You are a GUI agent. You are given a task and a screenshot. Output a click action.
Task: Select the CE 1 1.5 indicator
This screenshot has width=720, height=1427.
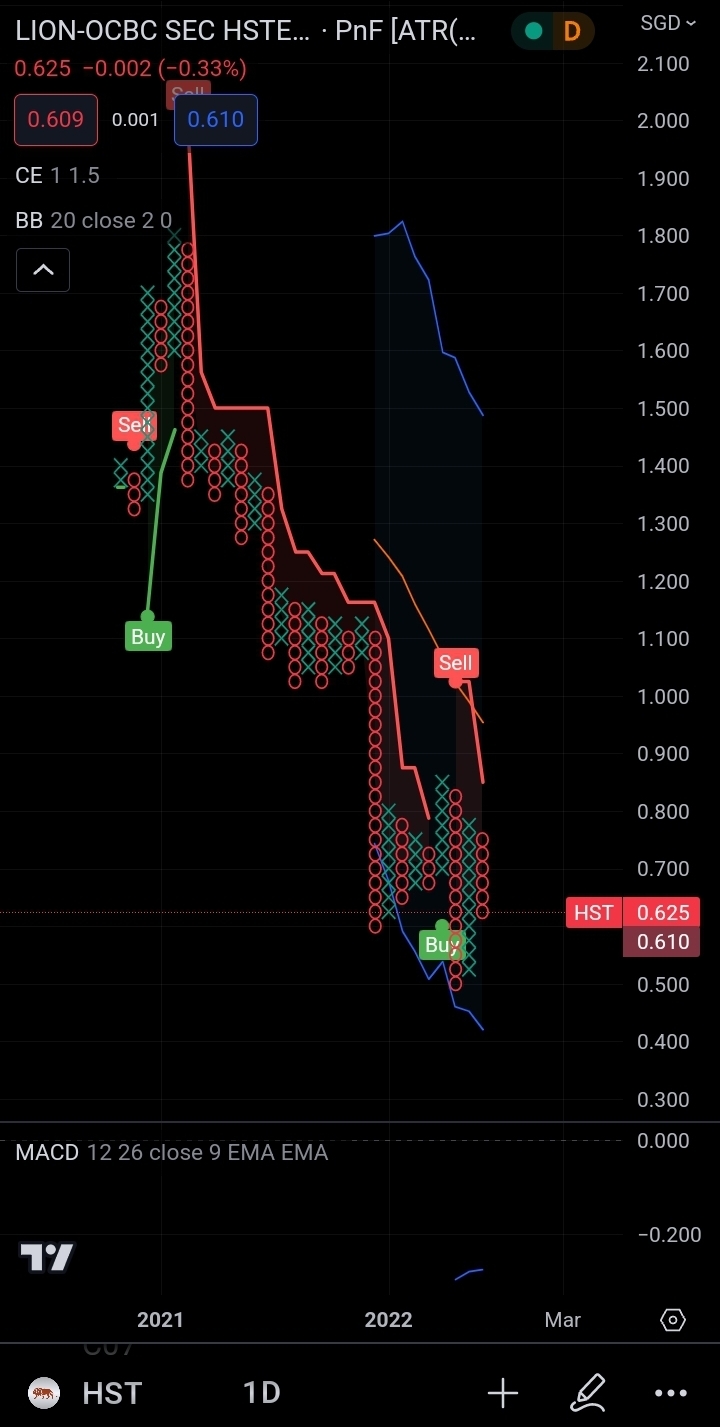(58, 176)
